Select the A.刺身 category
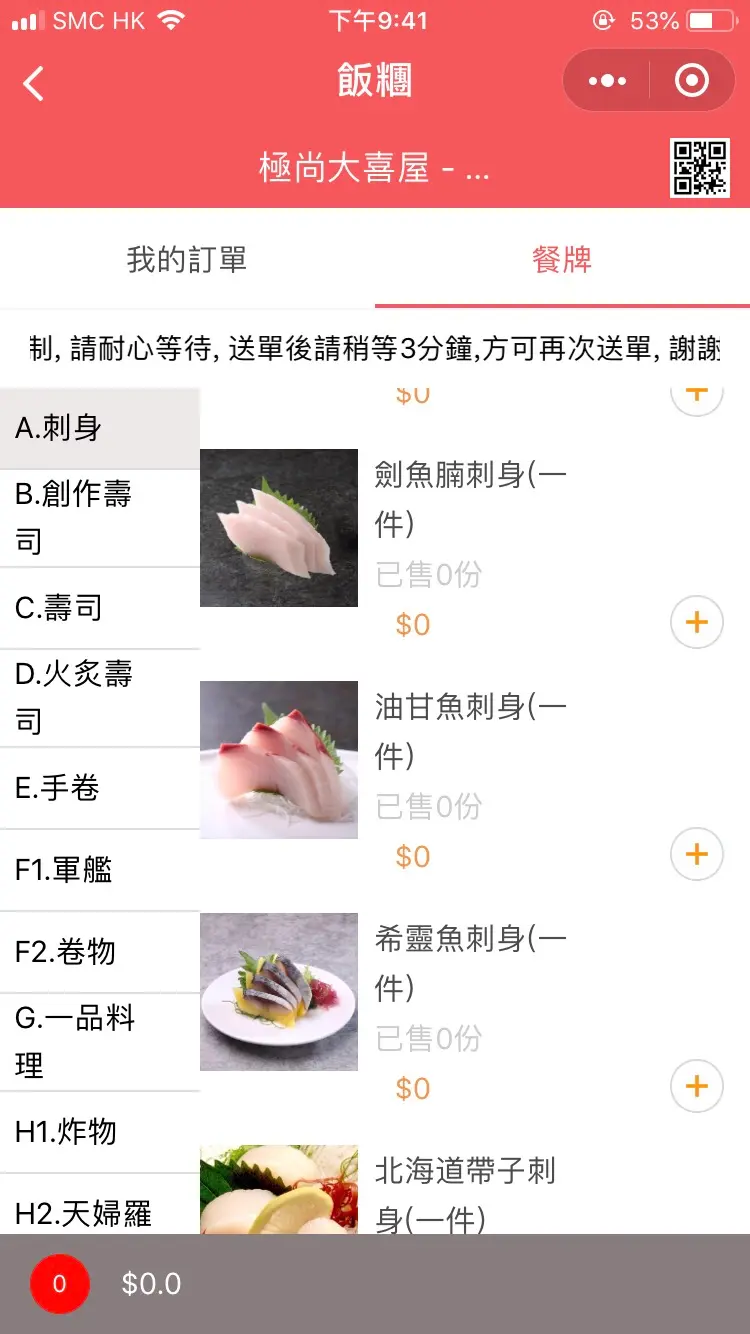This screenshot has width=750, height=1334. click(99, 428)
